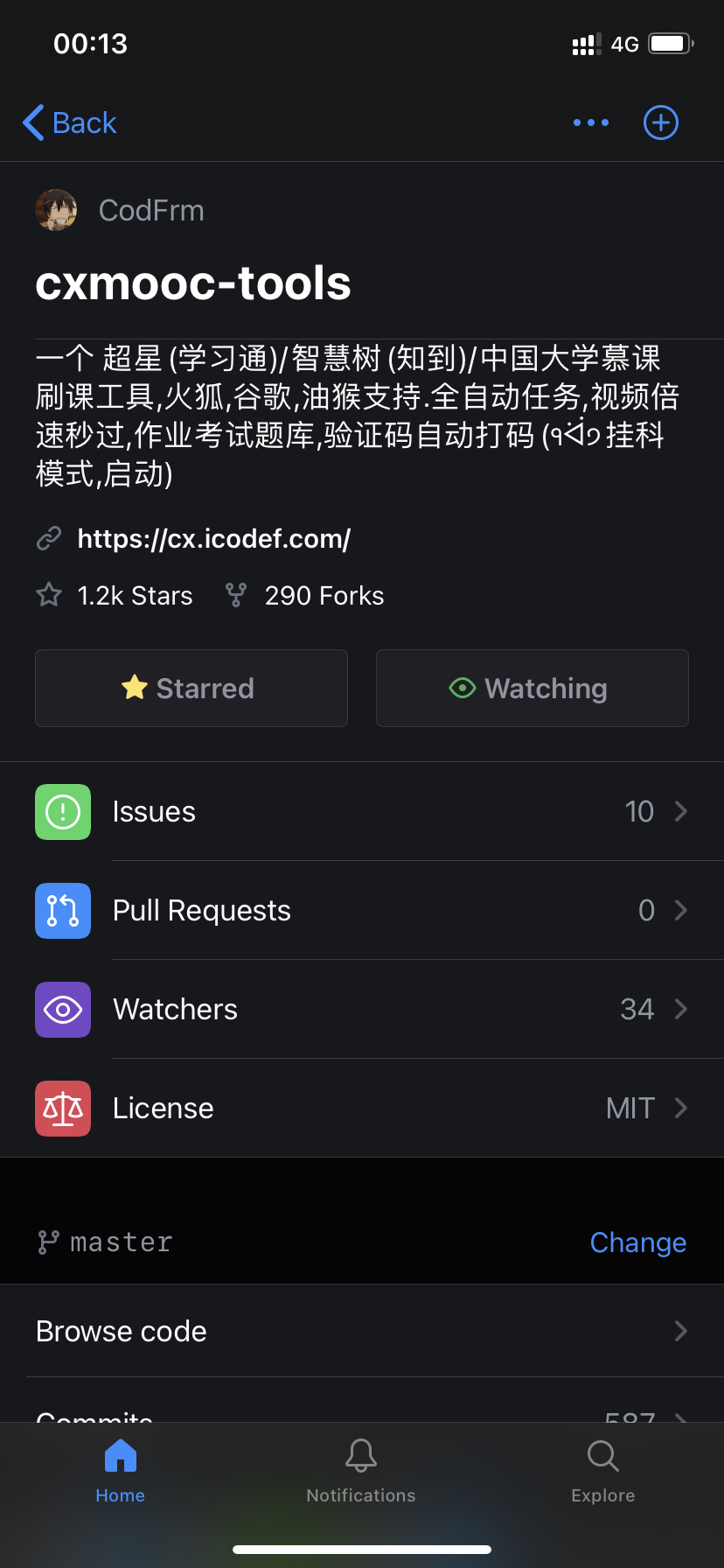Image resolution: width=724 pixels, height=1568 pixels.
Task: Unstar the repository via Starred button
Action: point(191,689)
